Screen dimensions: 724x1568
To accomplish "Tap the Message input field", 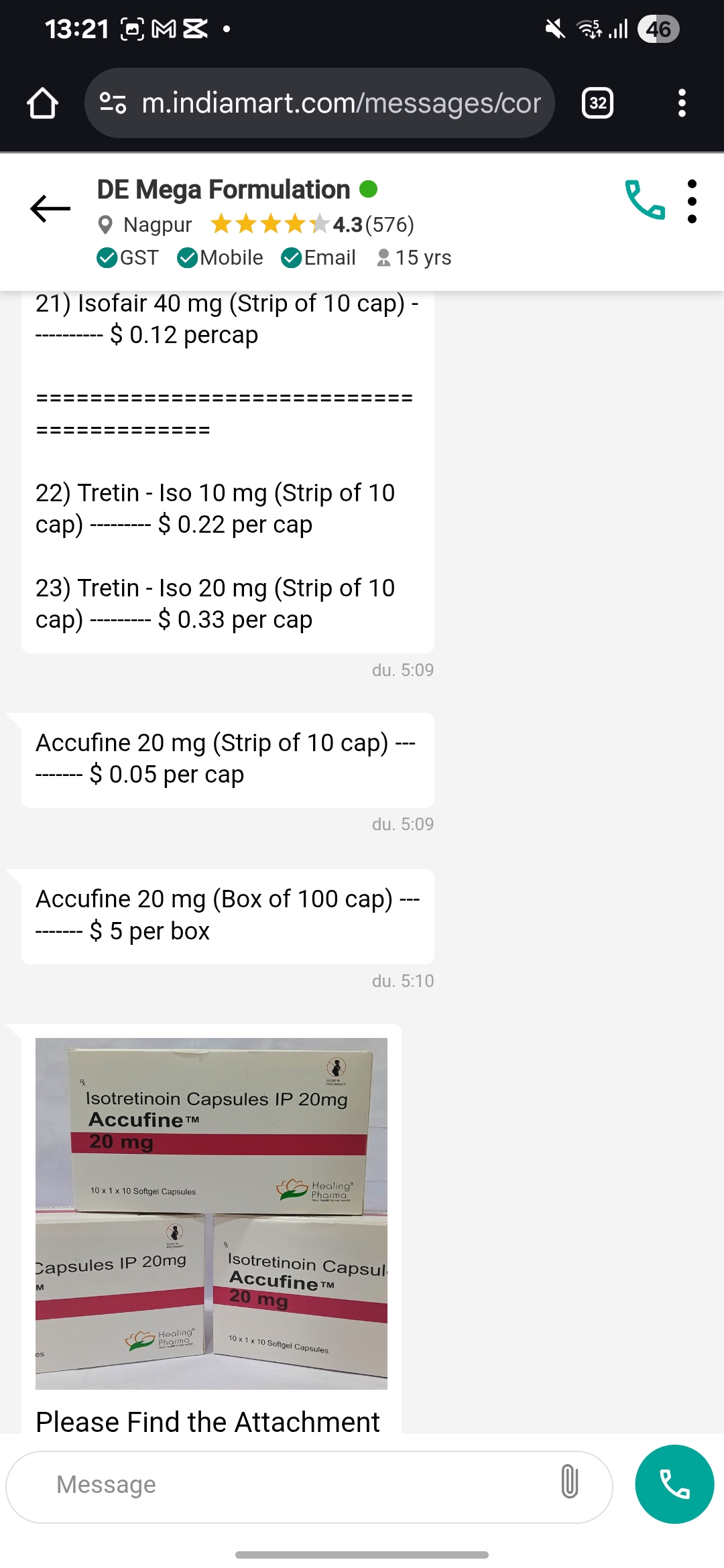I will click(x=295, y=1485).
